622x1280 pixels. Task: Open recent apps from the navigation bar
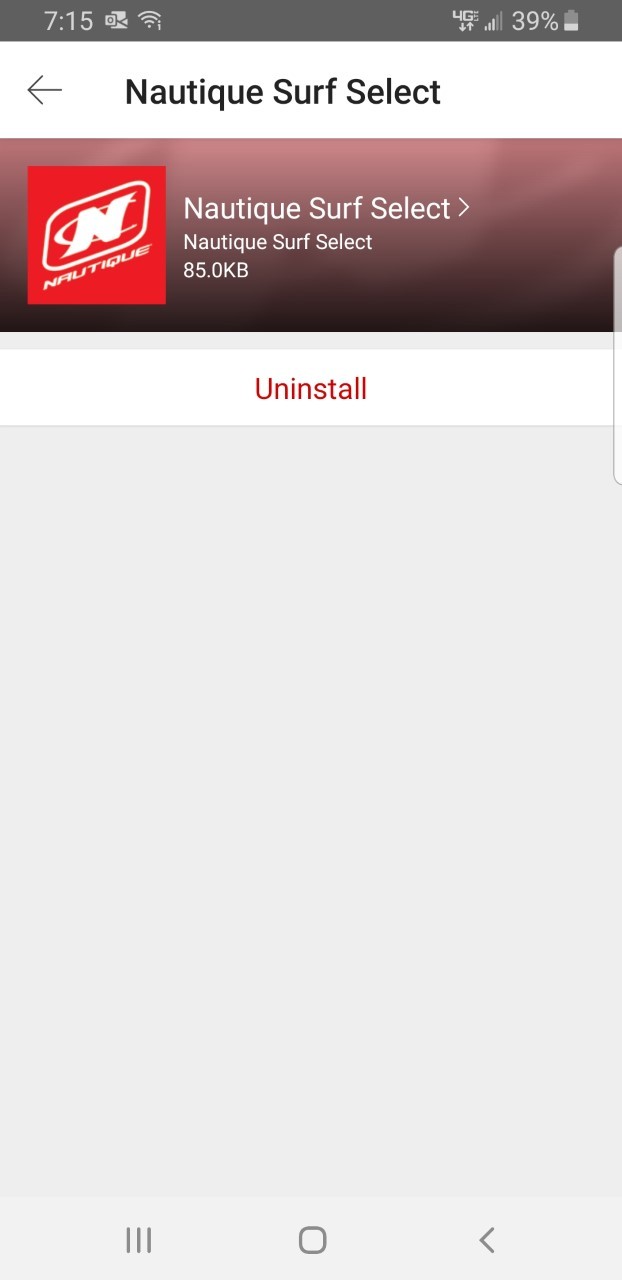(139, 1240)
